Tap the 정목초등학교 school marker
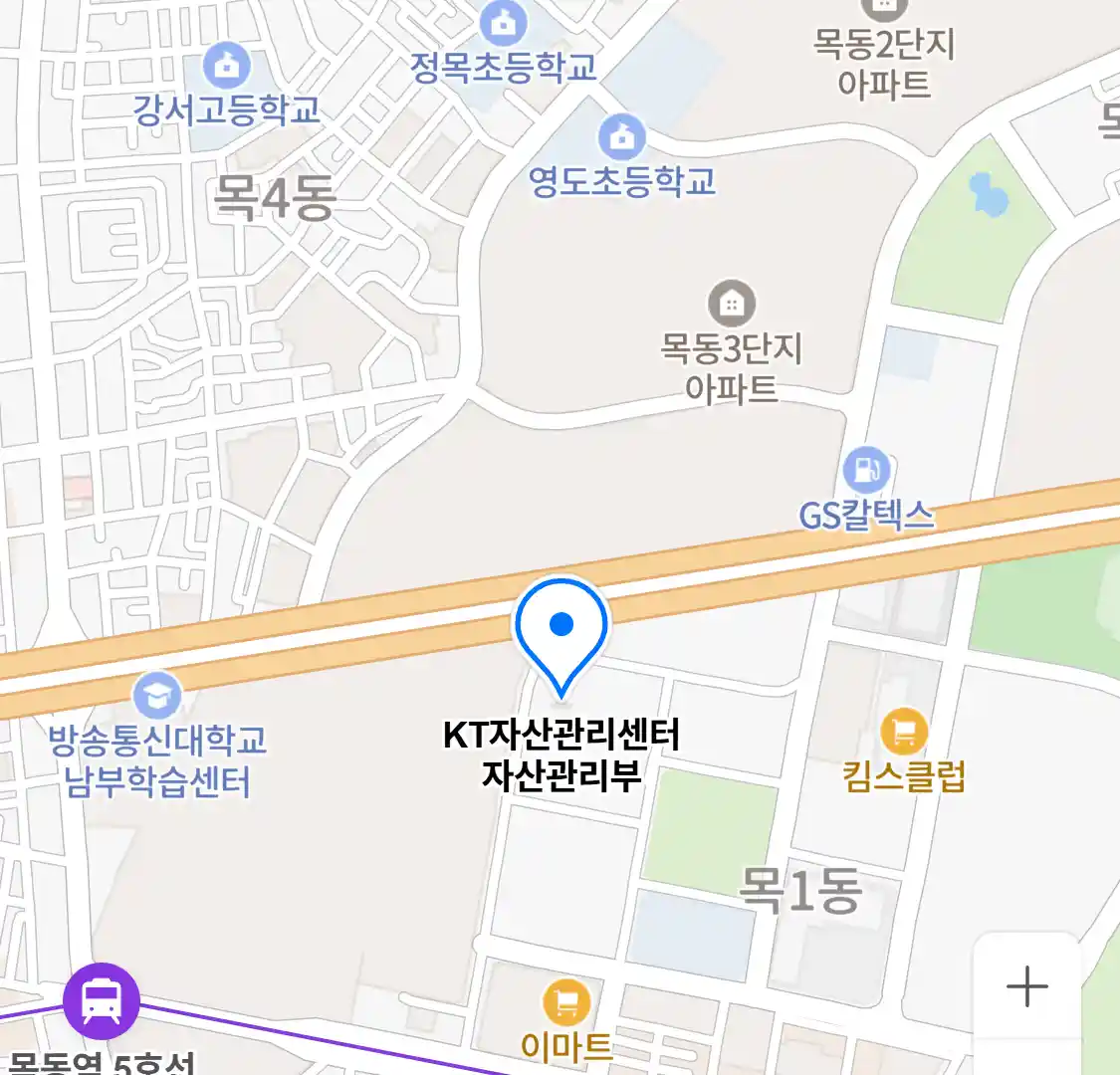This screenshot has height=1075, width=1120. point(505,22)
